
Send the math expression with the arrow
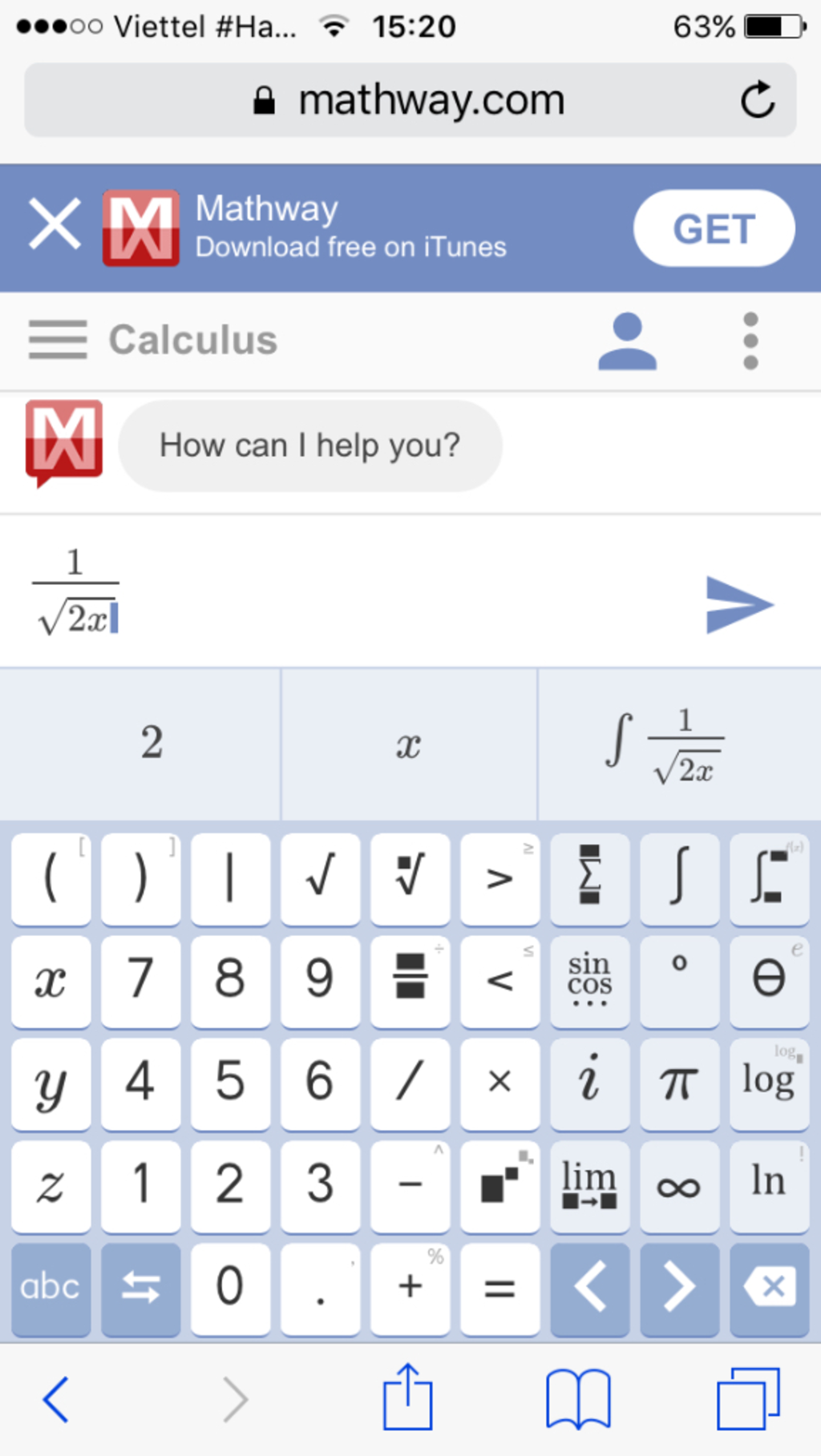[x=738, y=605]
